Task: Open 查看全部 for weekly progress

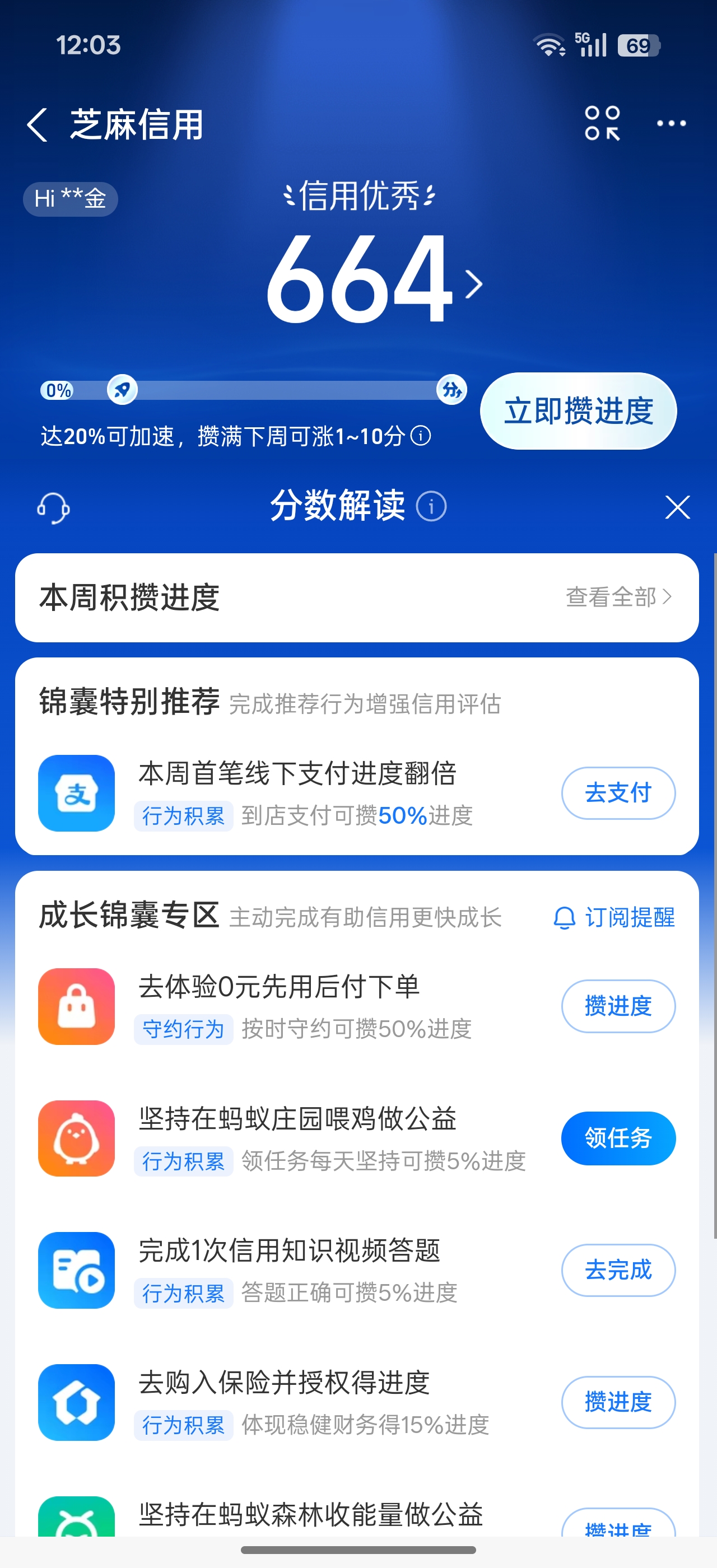Action: pos(618,597)
